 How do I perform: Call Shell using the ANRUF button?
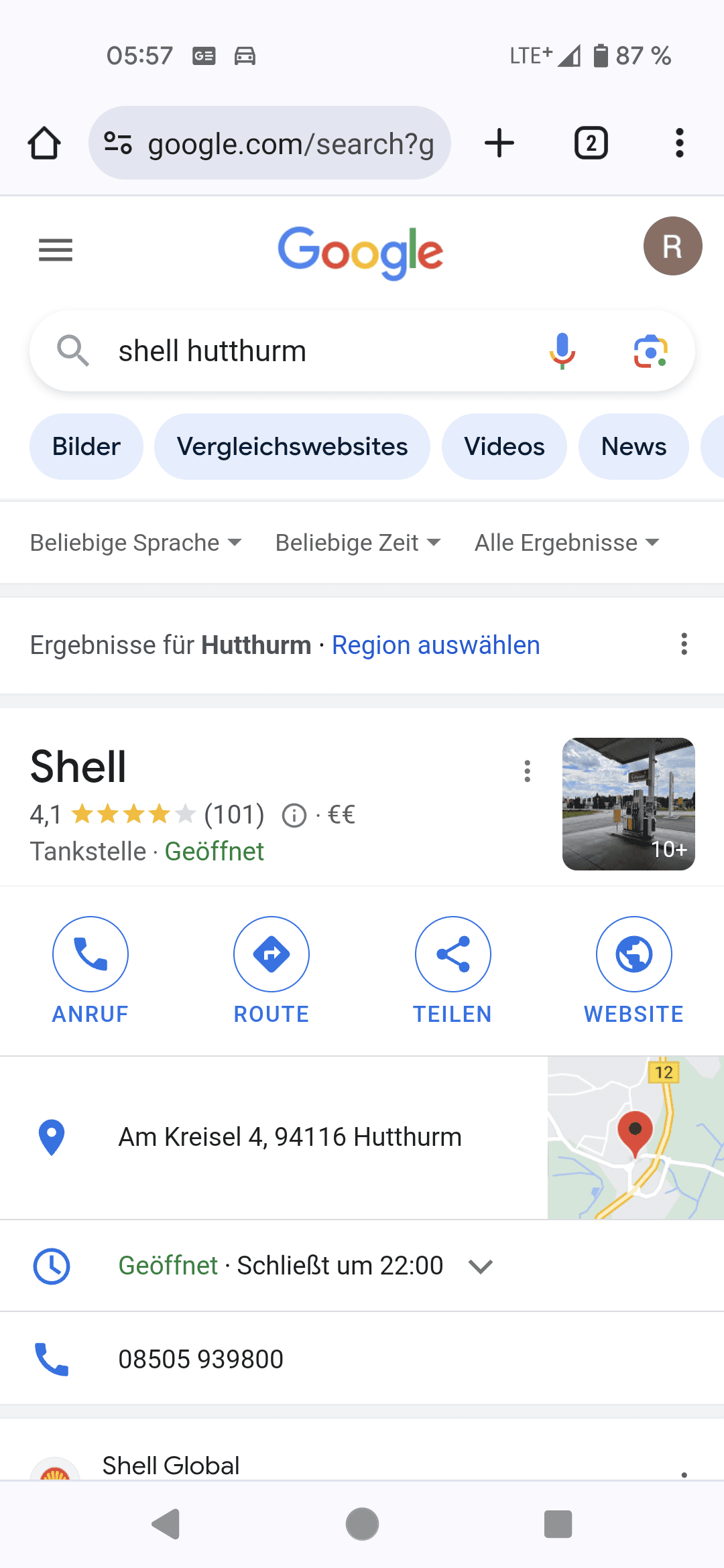[90, 971]
